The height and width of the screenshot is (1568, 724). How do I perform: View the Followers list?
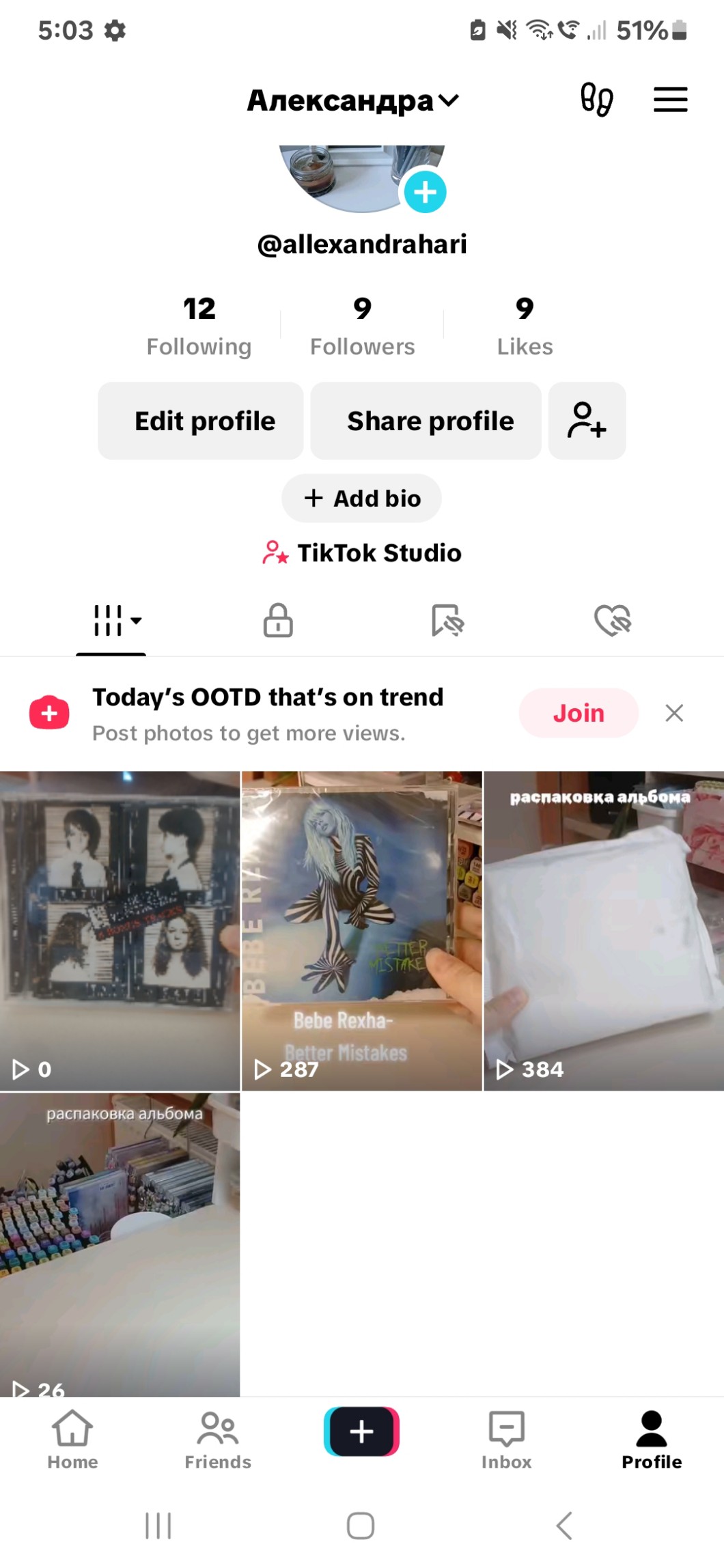coord(362,326)
